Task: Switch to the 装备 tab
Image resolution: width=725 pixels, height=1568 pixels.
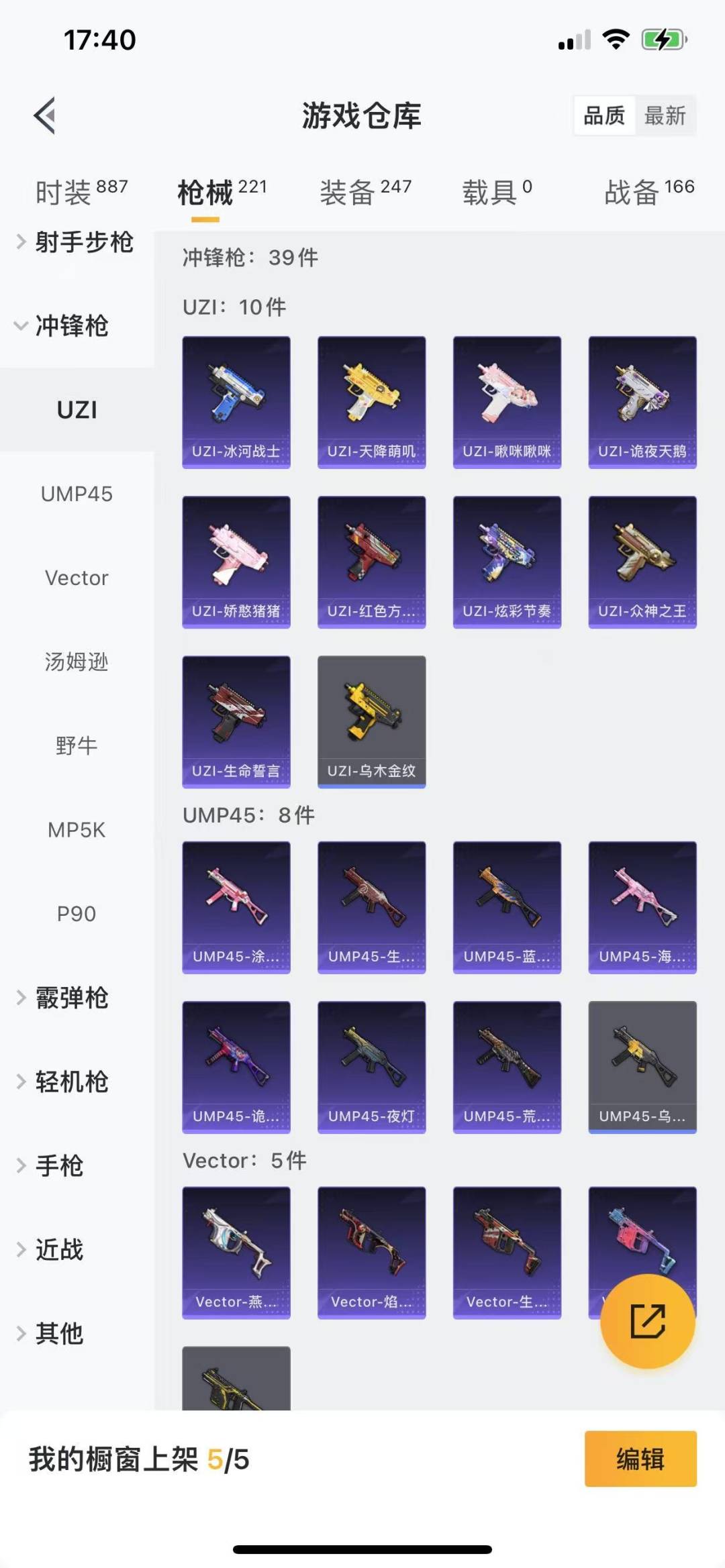Action: pos(365,193)
